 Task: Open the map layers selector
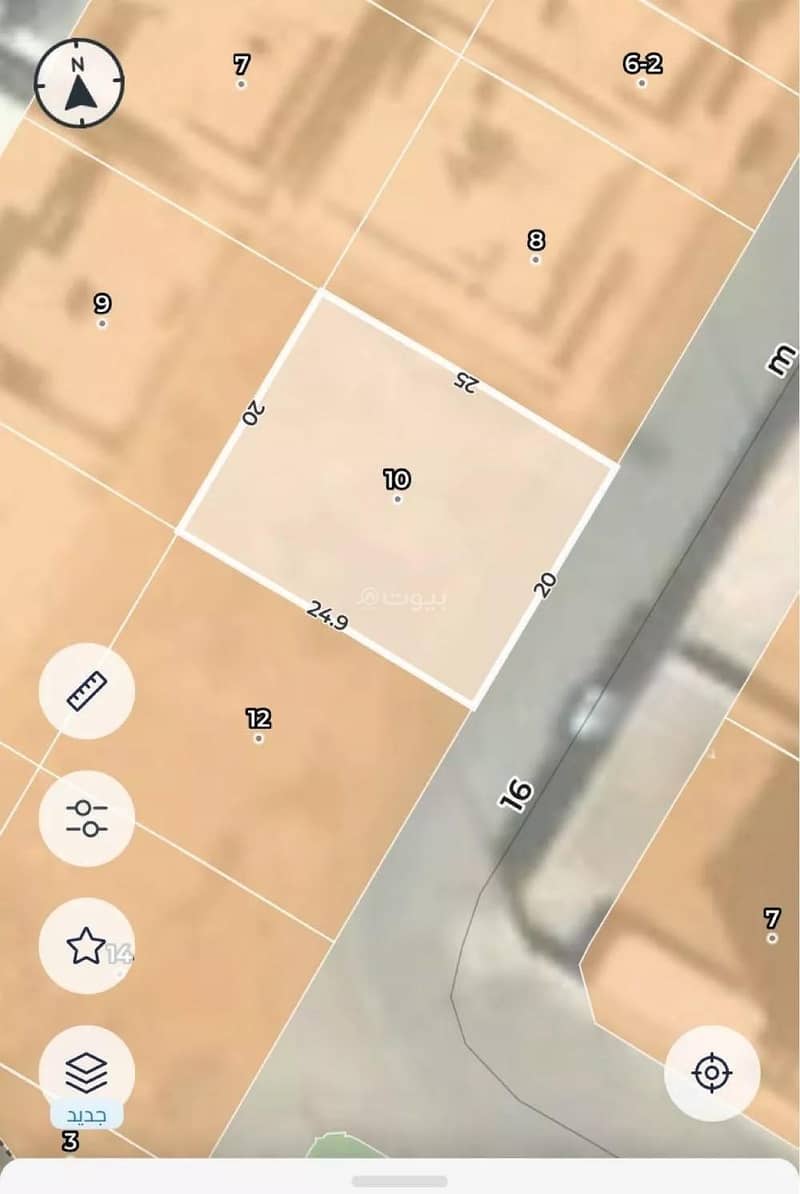(x=86, y=1073)
